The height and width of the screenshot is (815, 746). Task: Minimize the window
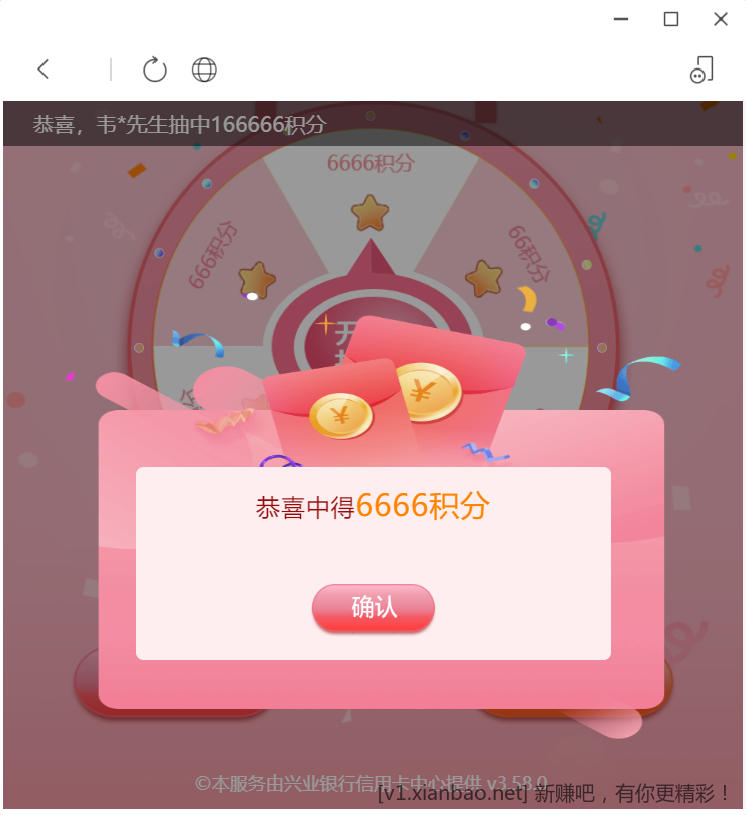click(621, 19)
